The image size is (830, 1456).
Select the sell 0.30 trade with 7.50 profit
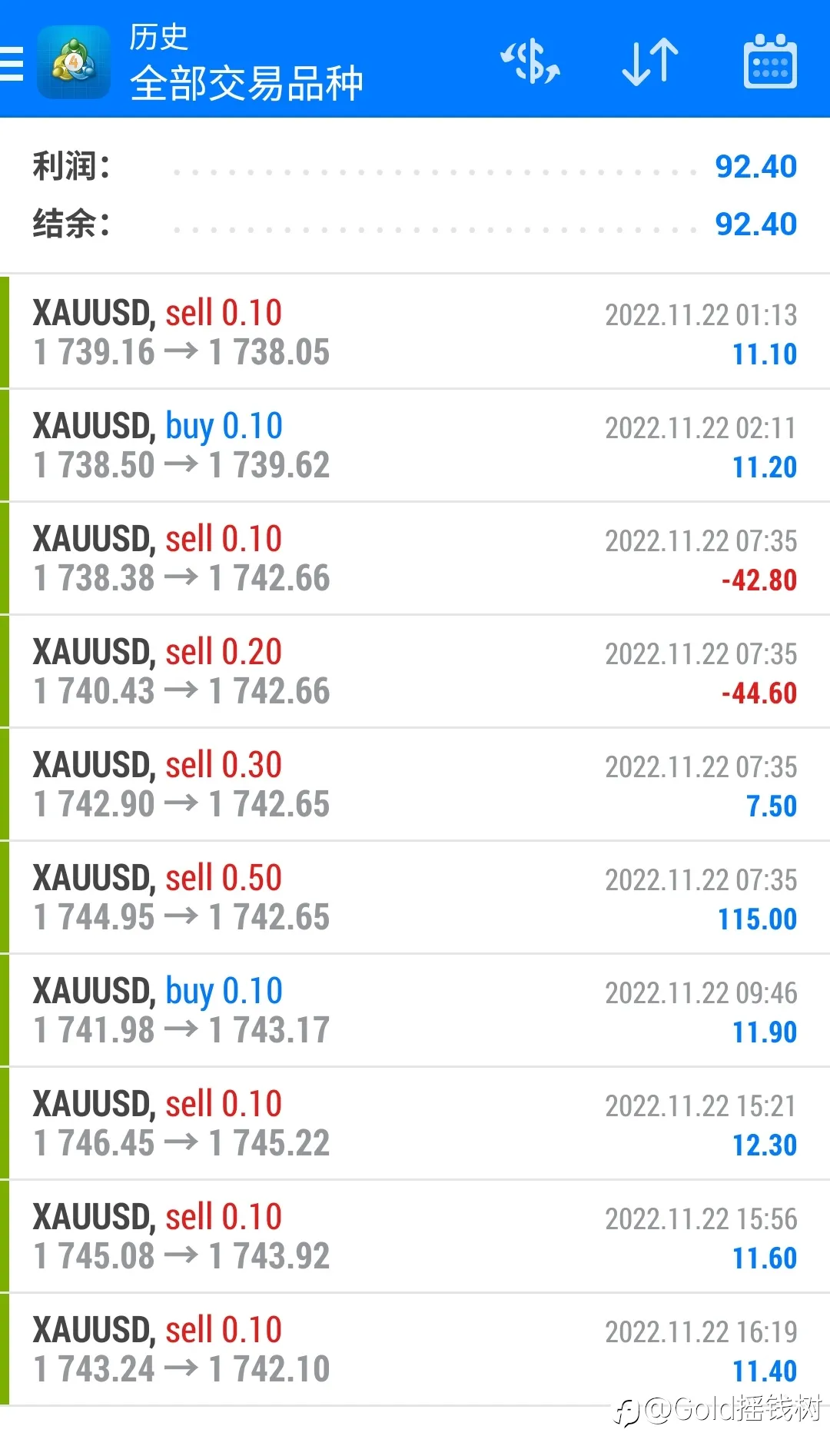click(x=415, y=784)
